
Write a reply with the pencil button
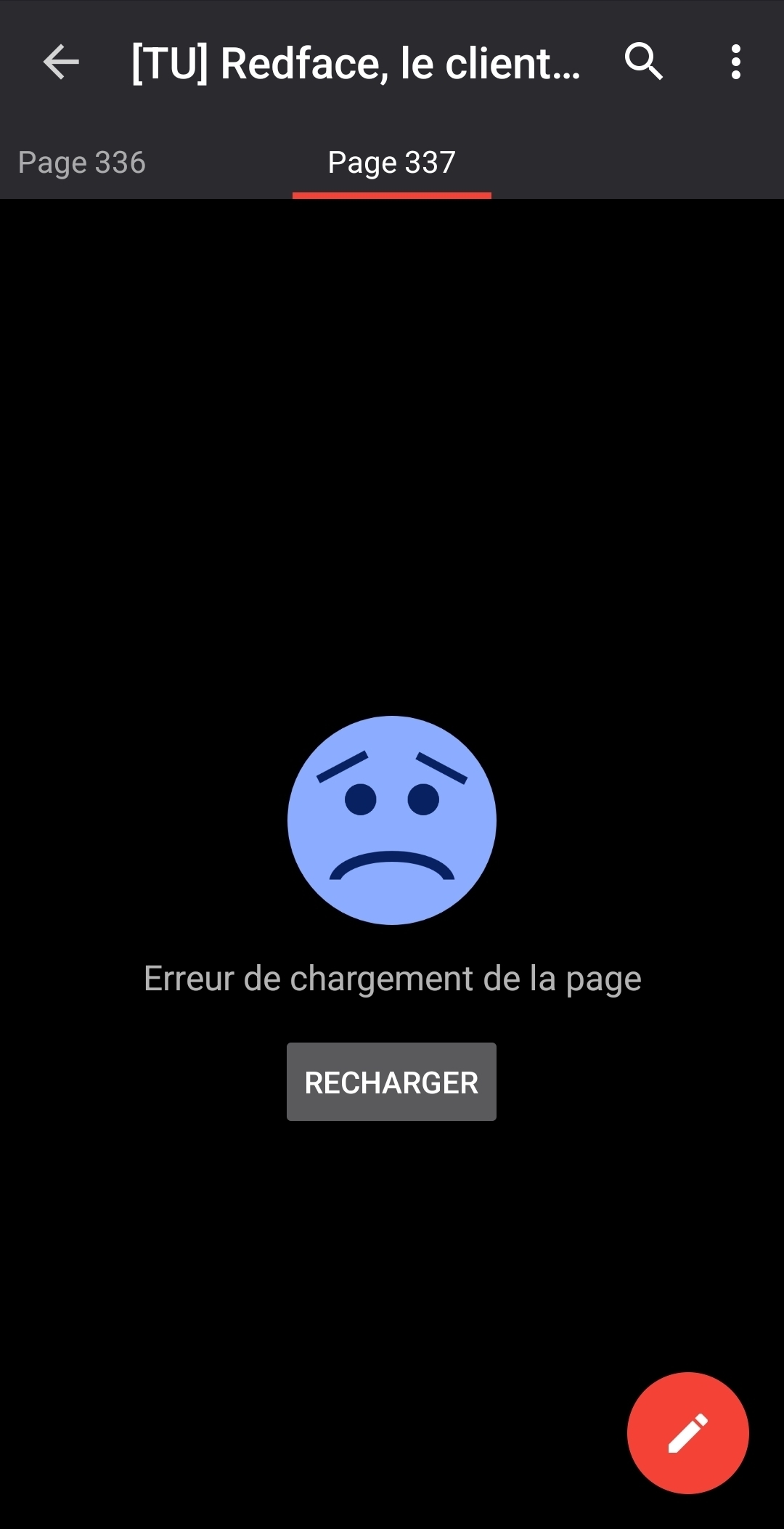tap(687, 1432)
